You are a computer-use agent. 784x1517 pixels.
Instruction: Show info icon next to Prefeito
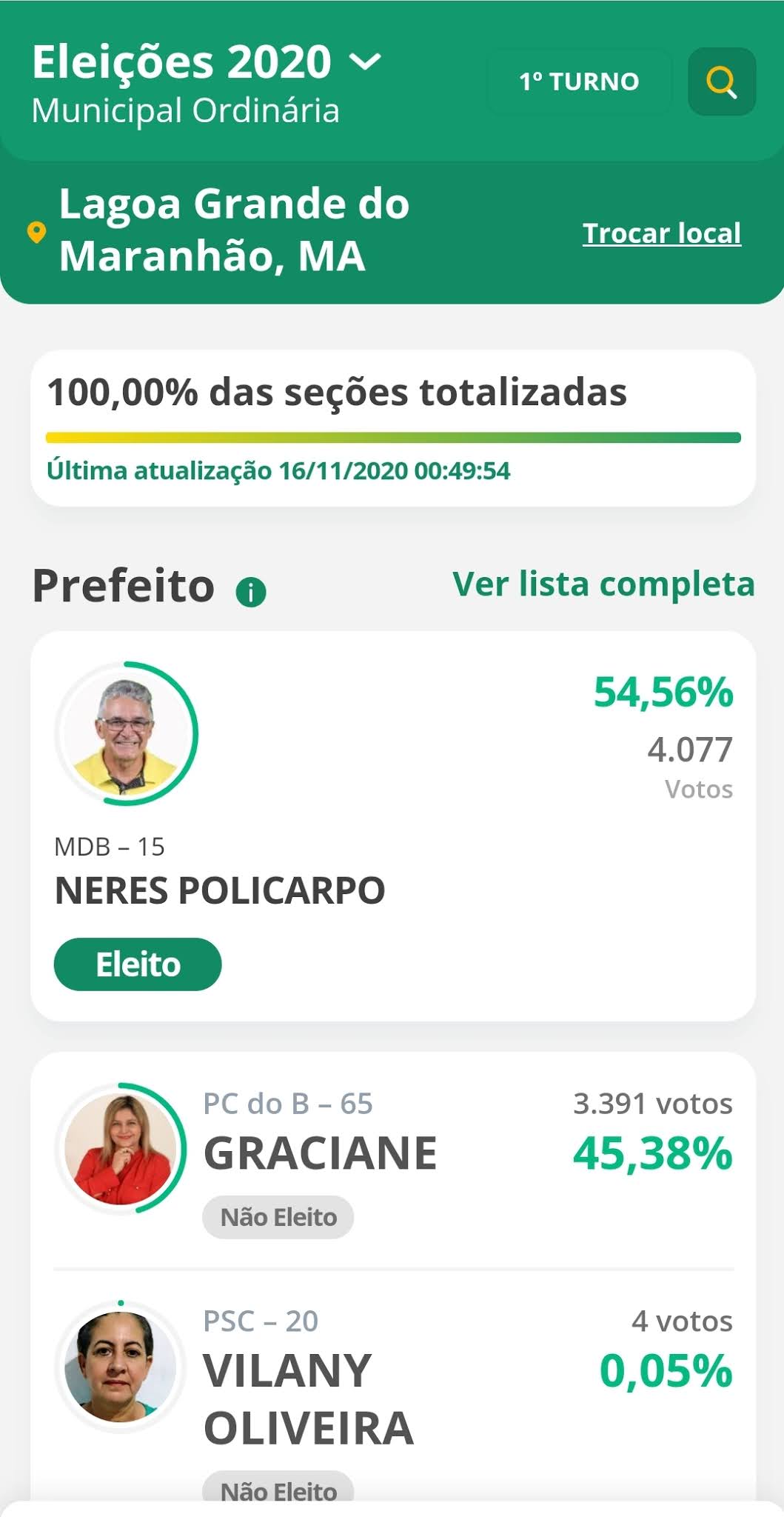pos(251,592)
